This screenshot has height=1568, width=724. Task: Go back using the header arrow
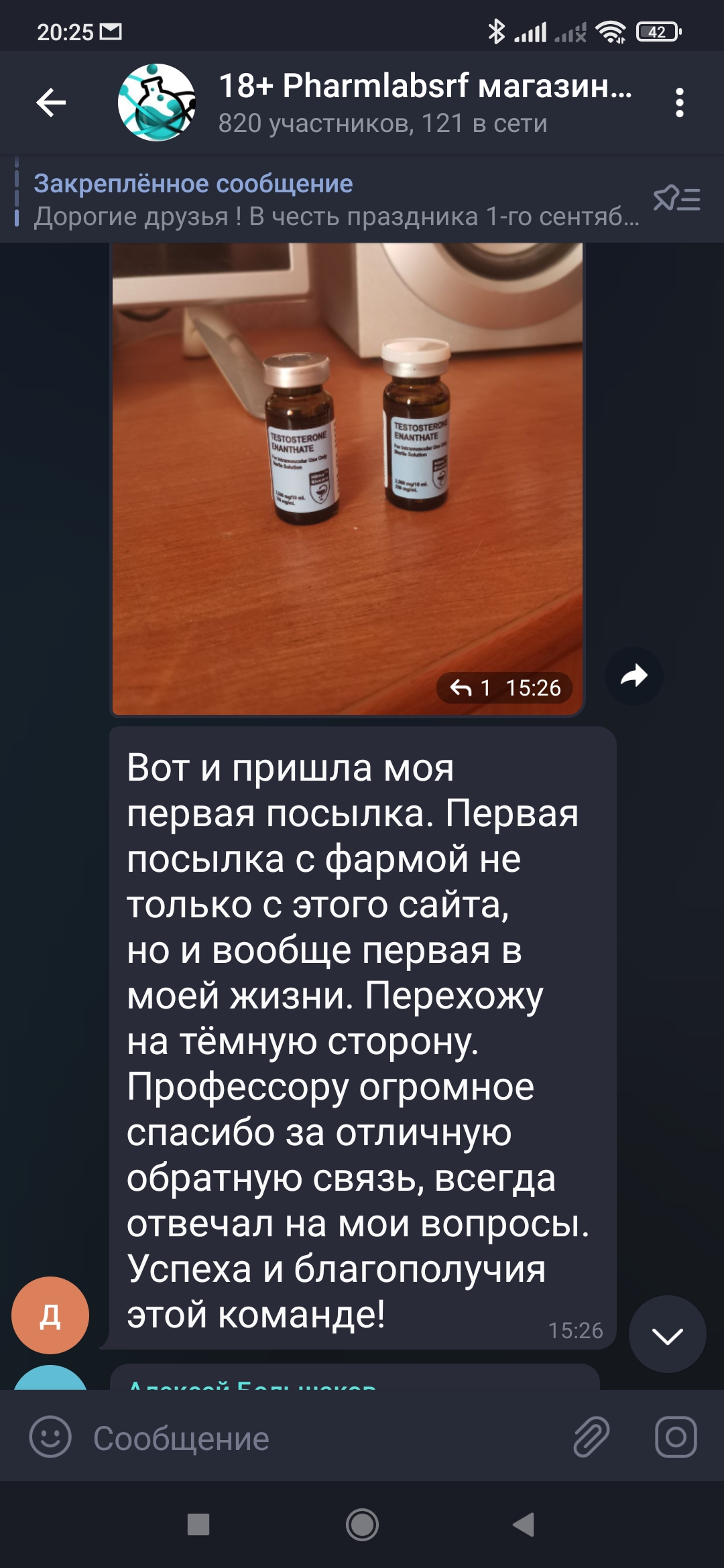click(51, 103)
